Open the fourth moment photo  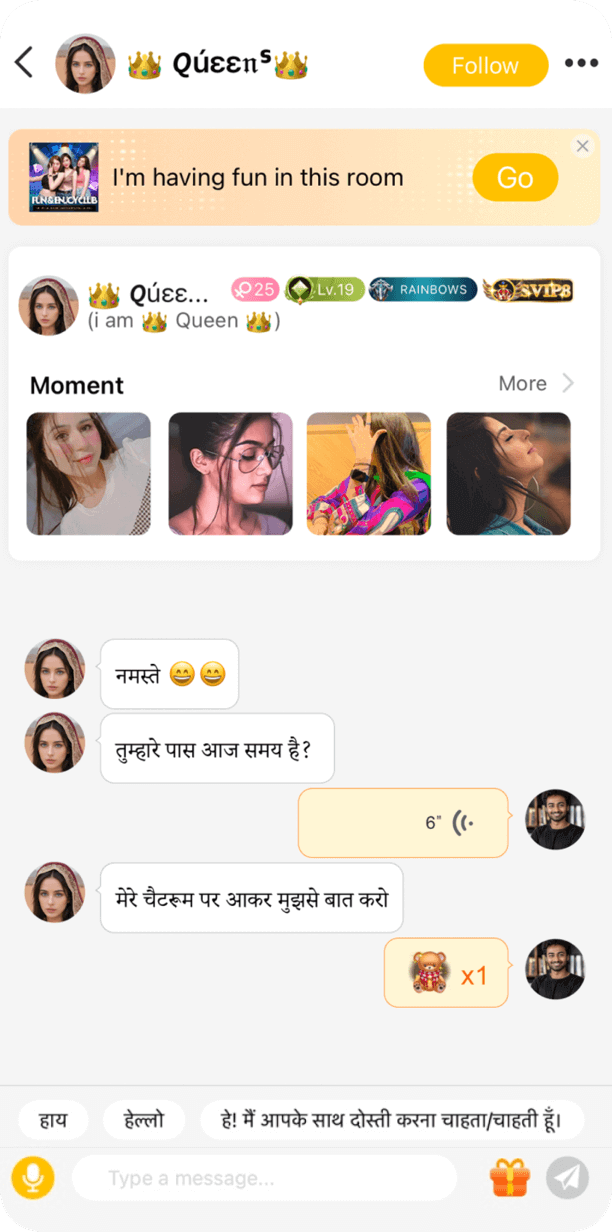tap(508, 473)
